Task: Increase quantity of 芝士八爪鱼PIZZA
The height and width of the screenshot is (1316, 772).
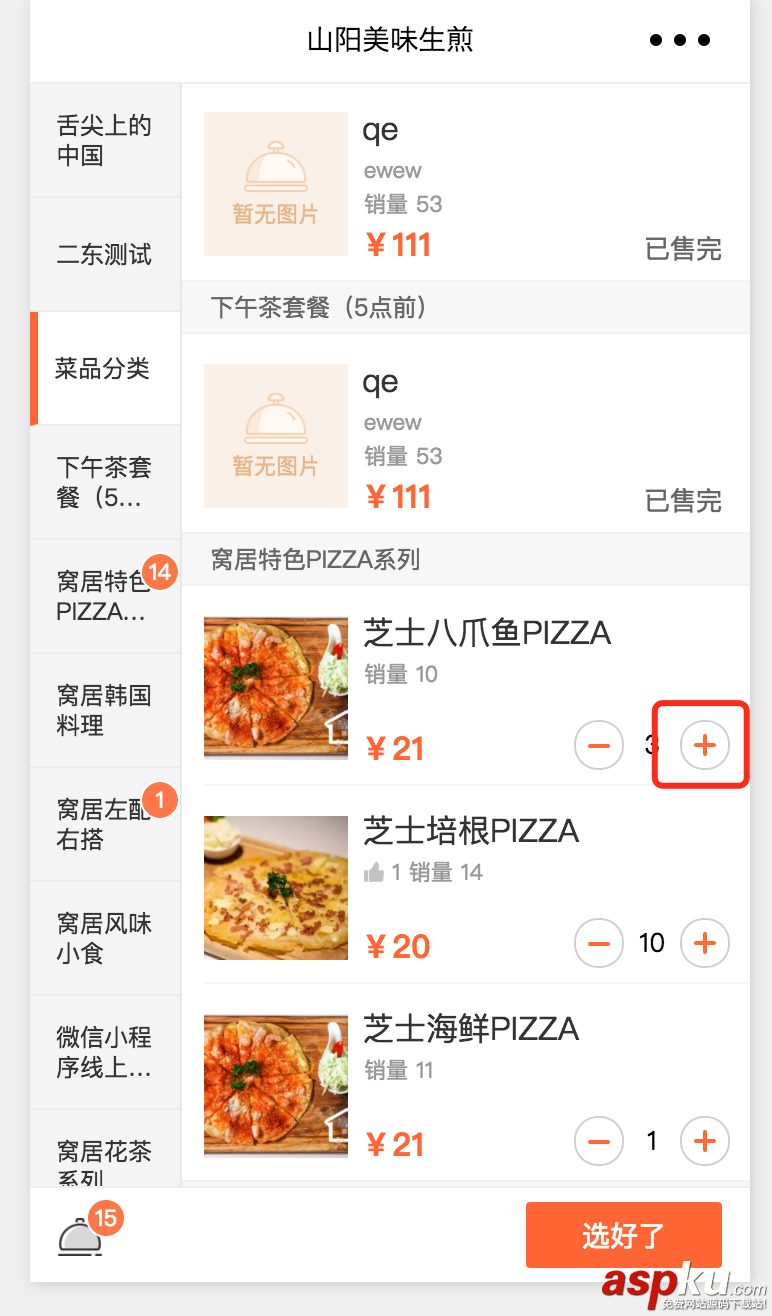Action: pyautogui.click(x=704, y=744)
